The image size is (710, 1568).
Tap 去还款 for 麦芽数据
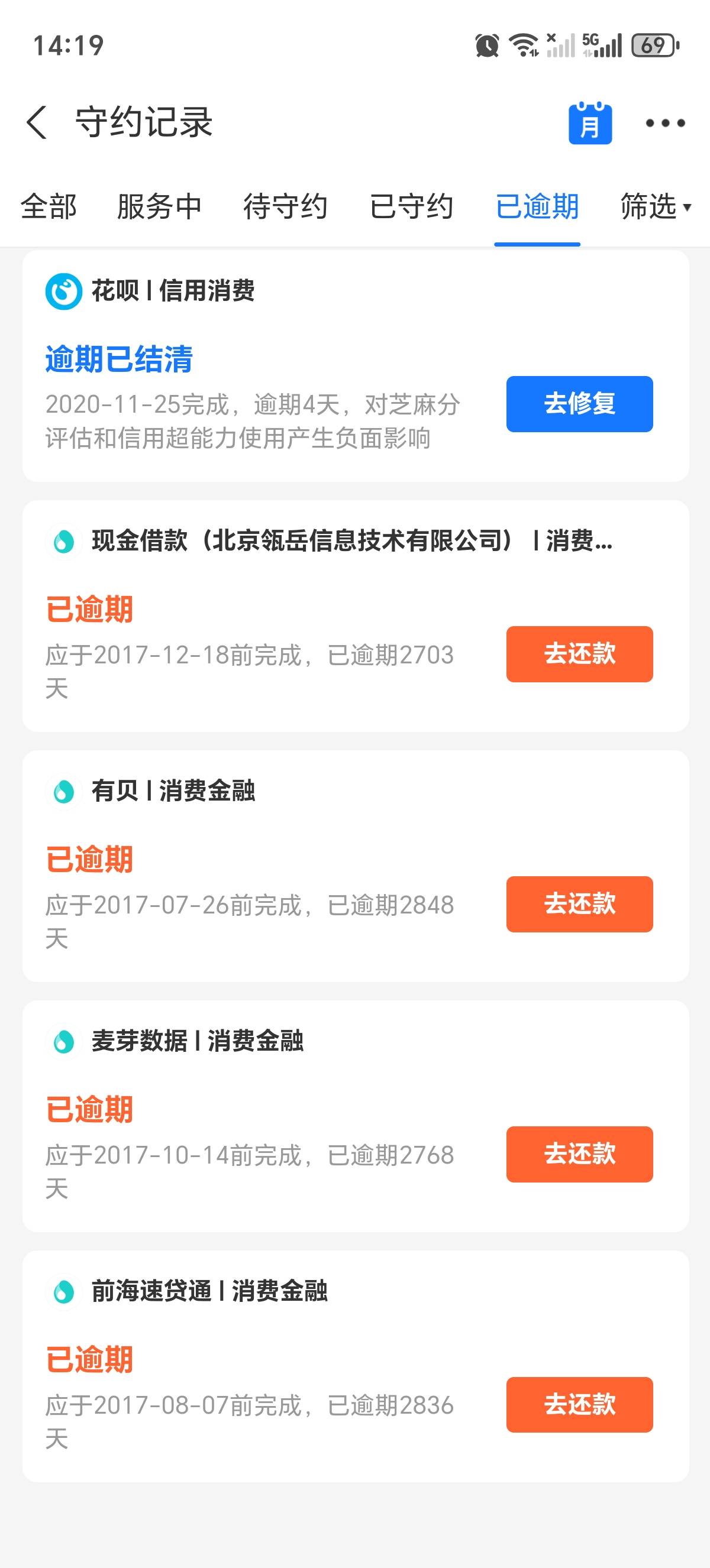(x=580, y=1155)
